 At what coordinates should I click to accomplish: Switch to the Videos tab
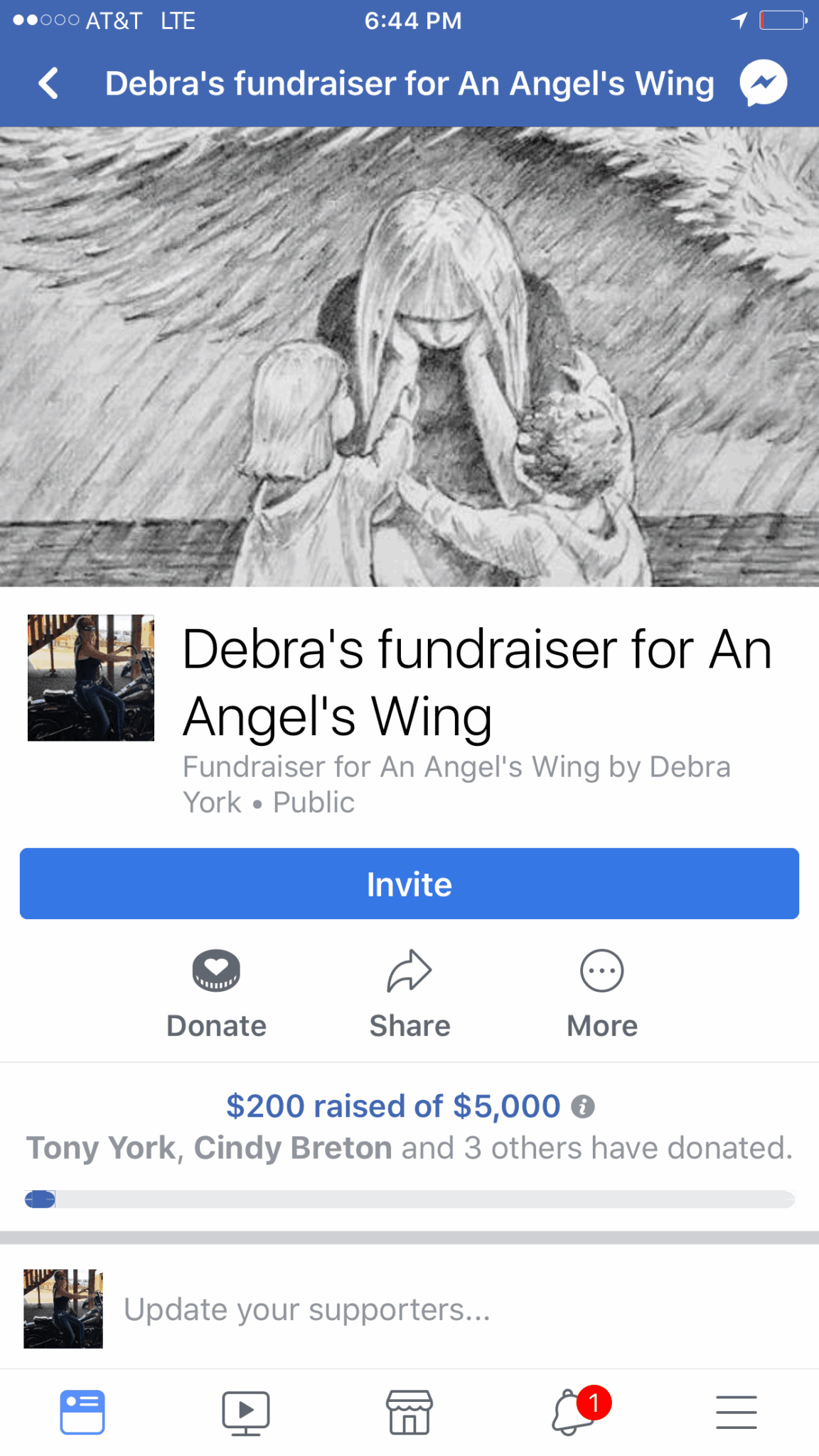coord(245,1412)
